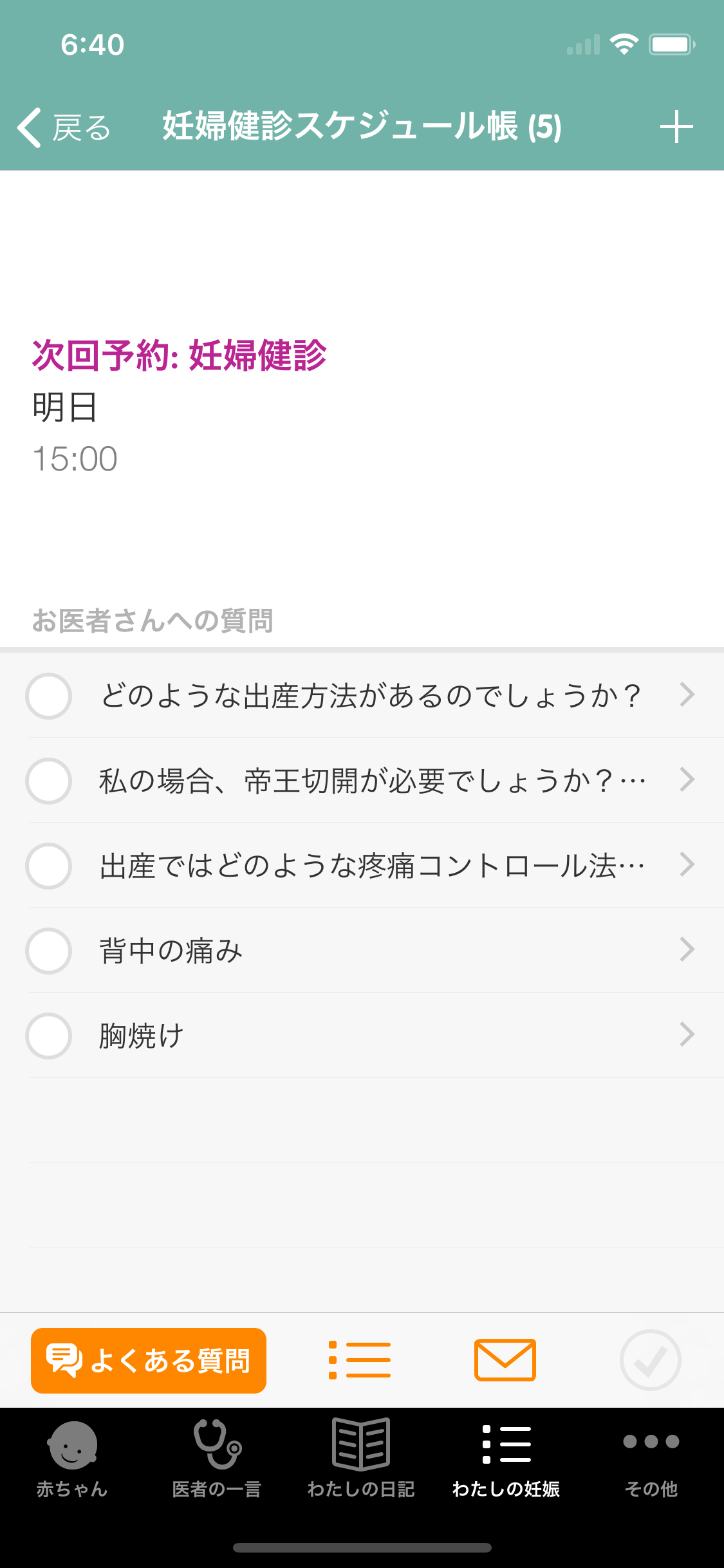Image resolution: width=724 pixels, height=1568 pixels.
Task: Check the circle for どのような出産方法があるのでしょうか？
Action: coord(48,696)
